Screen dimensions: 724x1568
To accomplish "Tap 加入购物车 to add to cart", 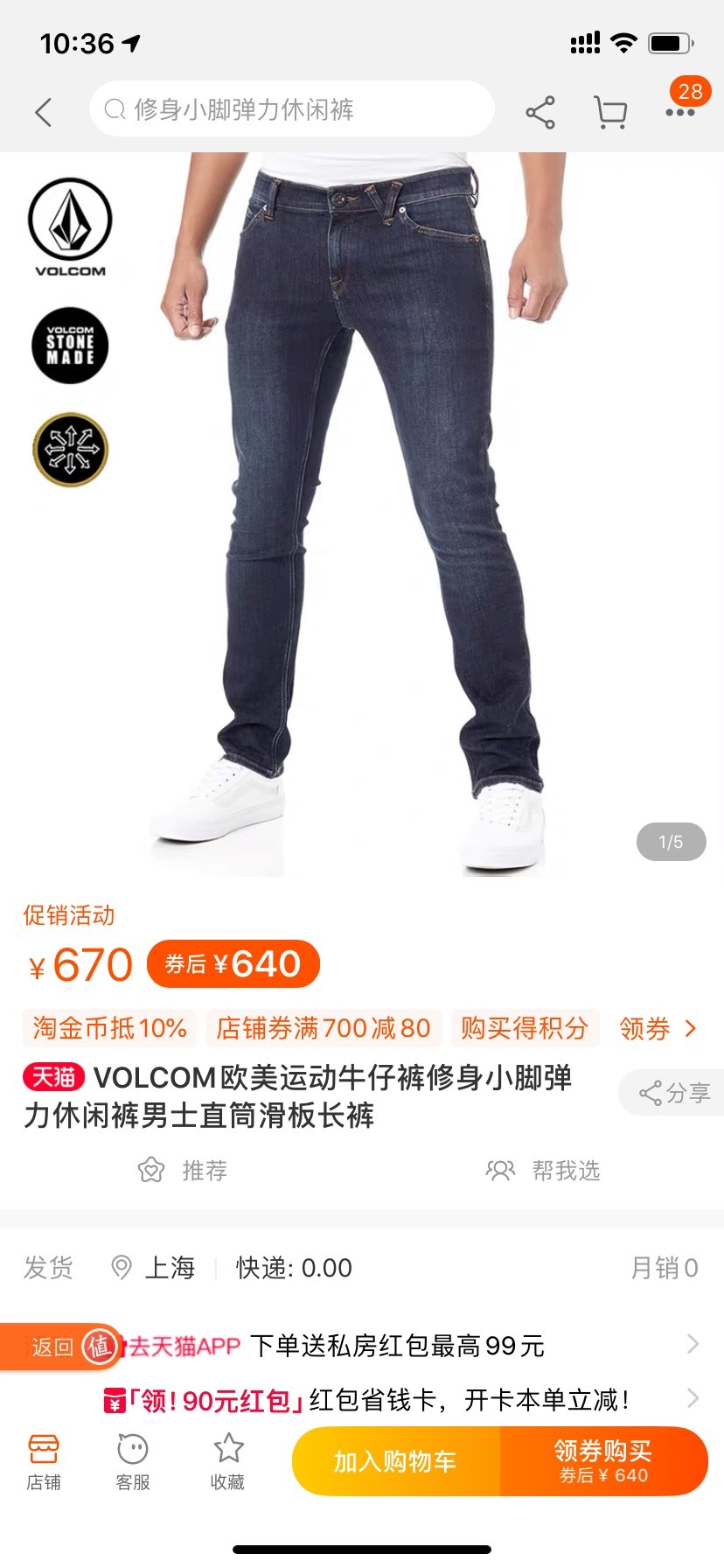I will (x=396, y=1461).
